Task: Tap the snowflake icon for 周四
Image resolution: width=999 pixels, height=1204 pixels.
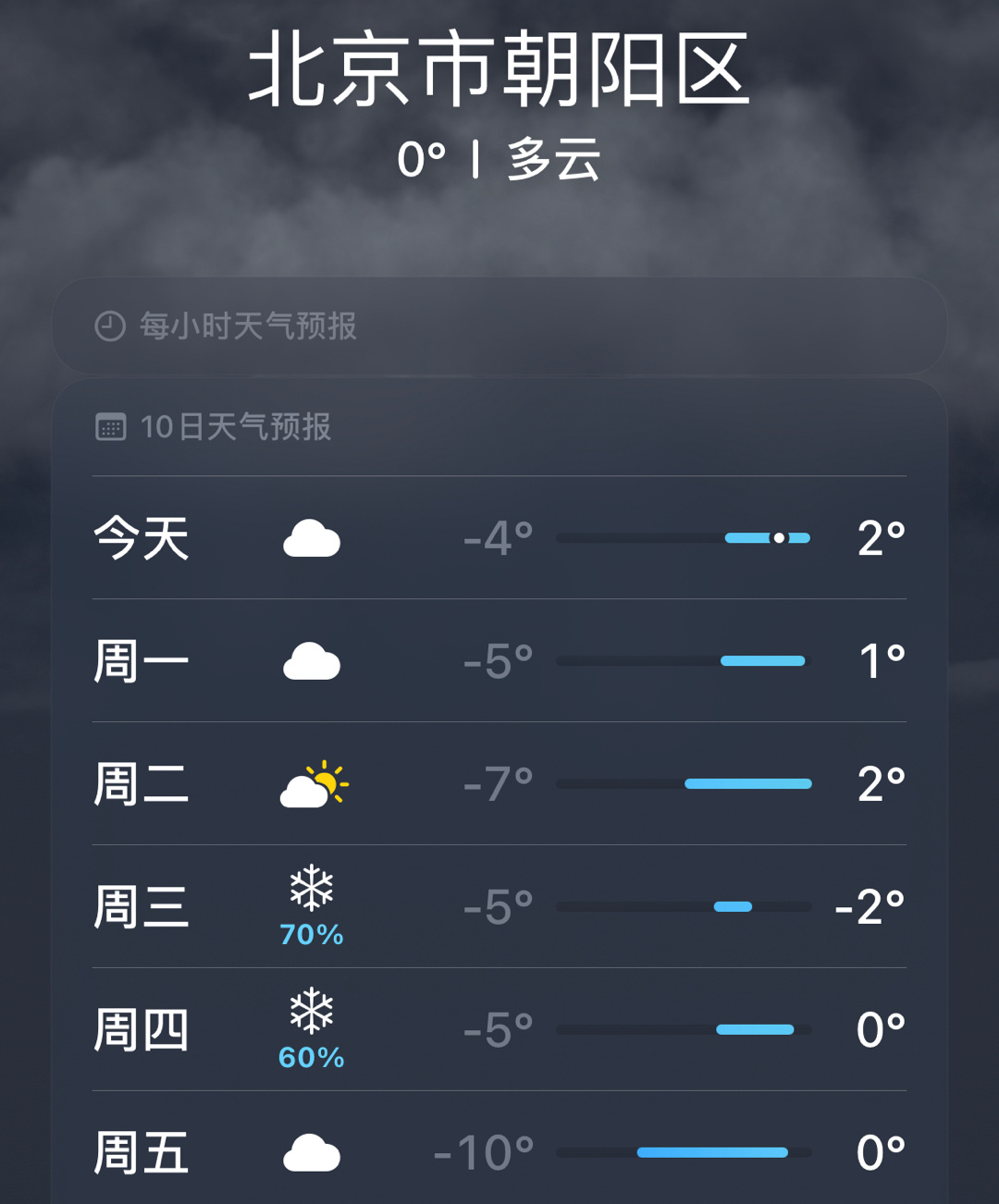Action: [309, 1015]
